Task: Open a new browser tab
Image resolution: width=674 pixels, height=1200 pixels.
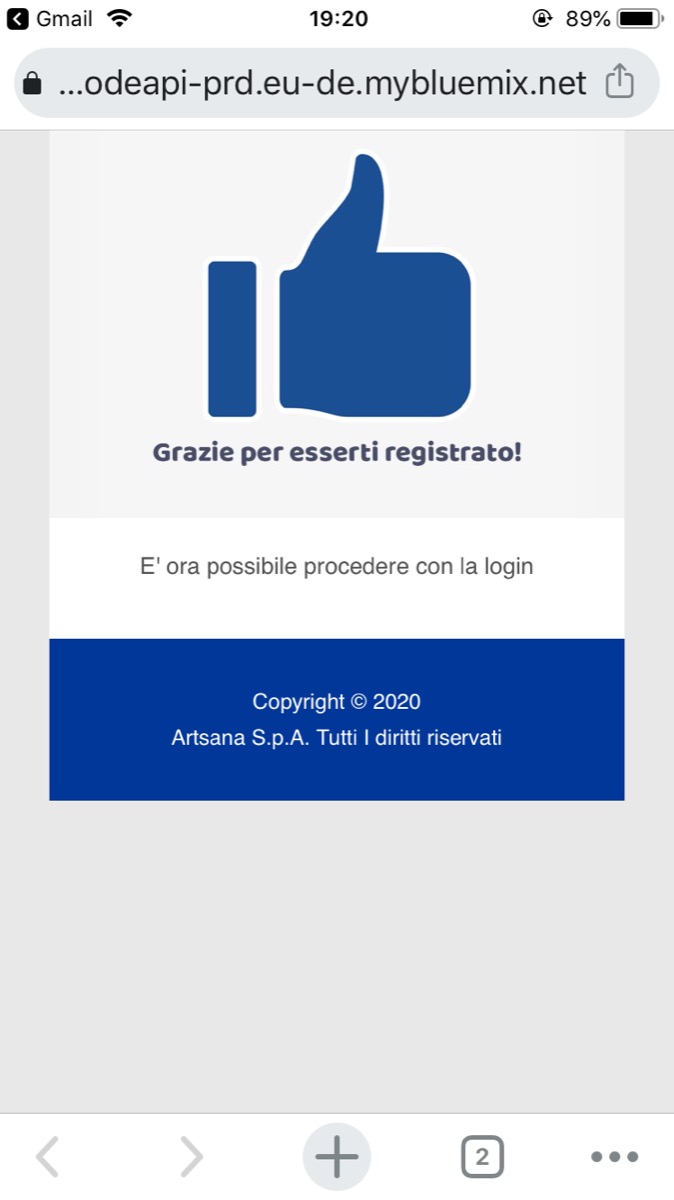Action: click(x=337, y=1157)
